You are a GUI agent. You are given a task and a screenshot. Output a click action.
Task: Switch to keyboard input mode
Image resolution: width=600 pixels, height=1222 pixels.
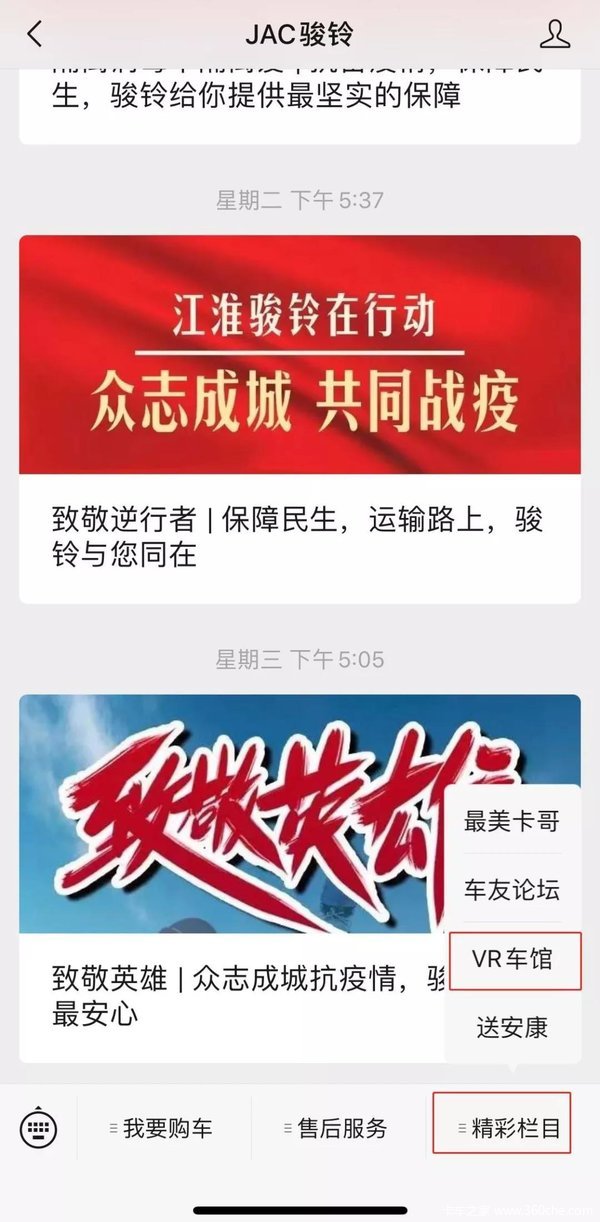38,1129
